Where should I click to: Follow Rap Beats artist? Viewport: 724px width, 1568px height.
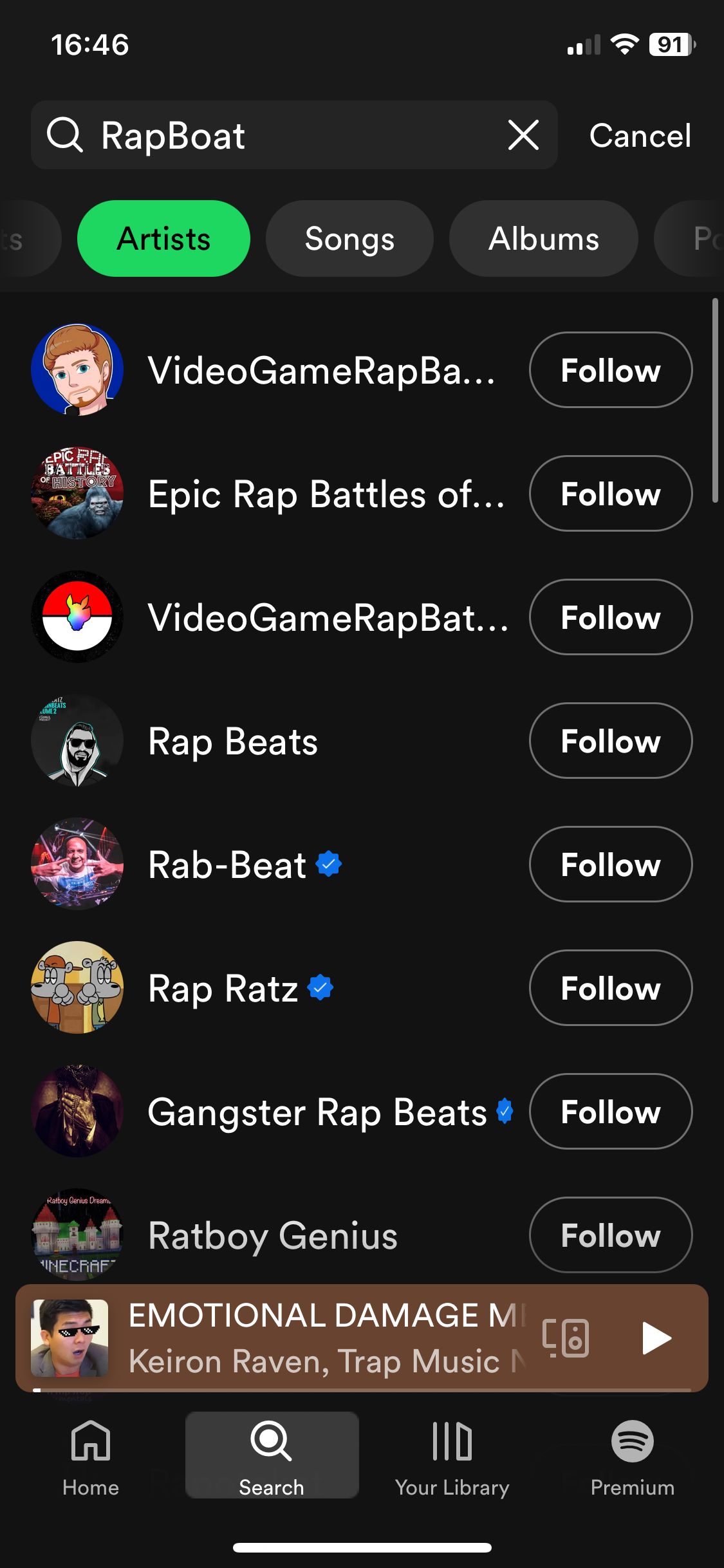tap(610, 741)
